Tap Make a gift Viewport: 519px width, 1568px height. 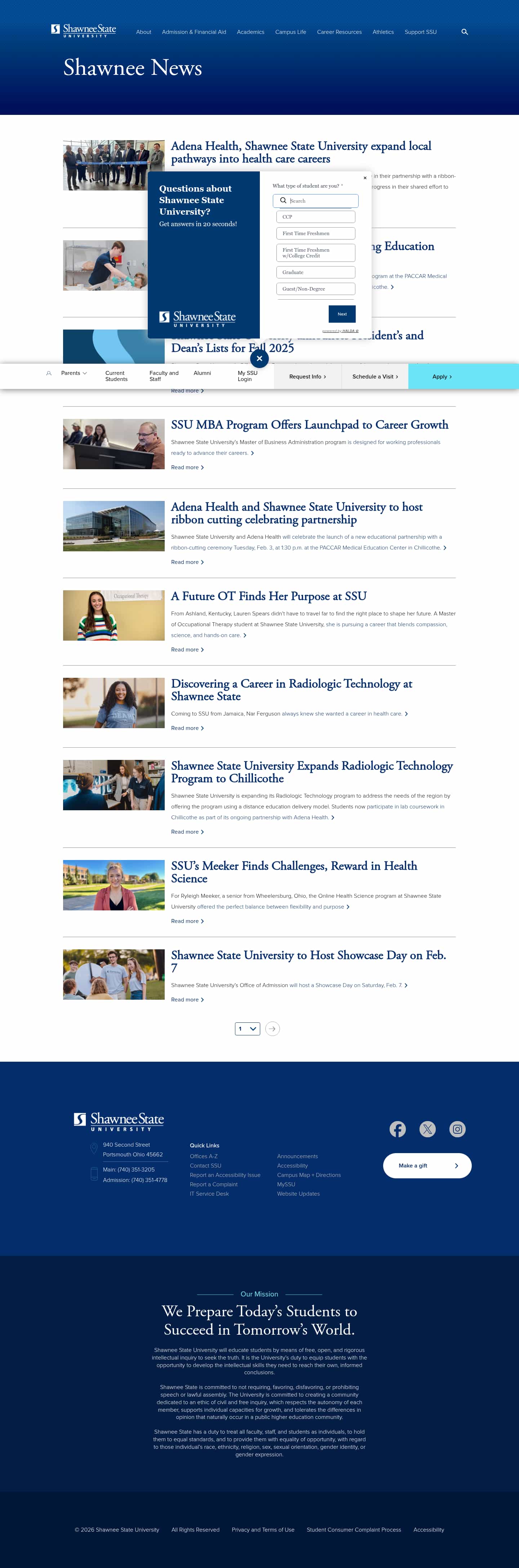427,1166
